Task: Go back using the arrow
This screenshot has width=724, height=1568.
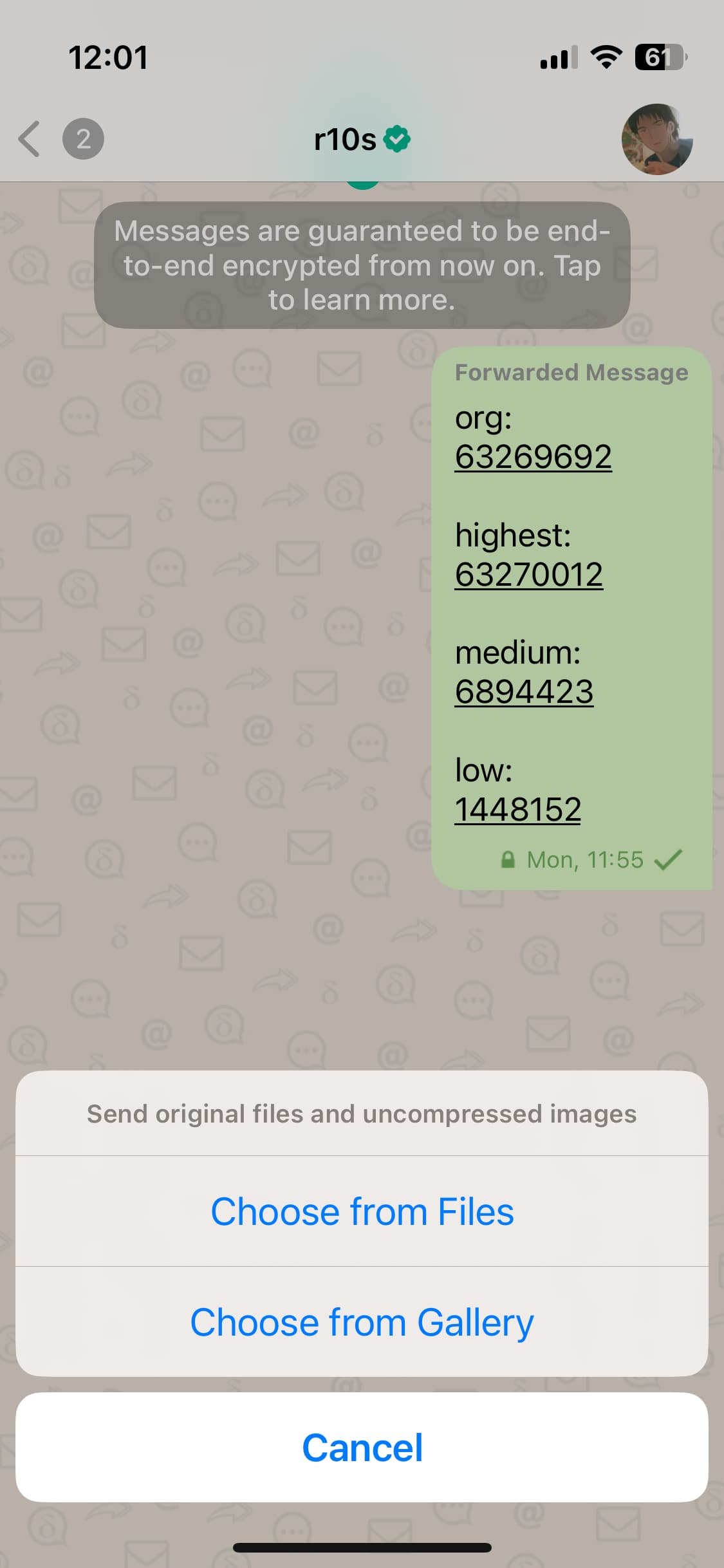Action: point(30,138)
